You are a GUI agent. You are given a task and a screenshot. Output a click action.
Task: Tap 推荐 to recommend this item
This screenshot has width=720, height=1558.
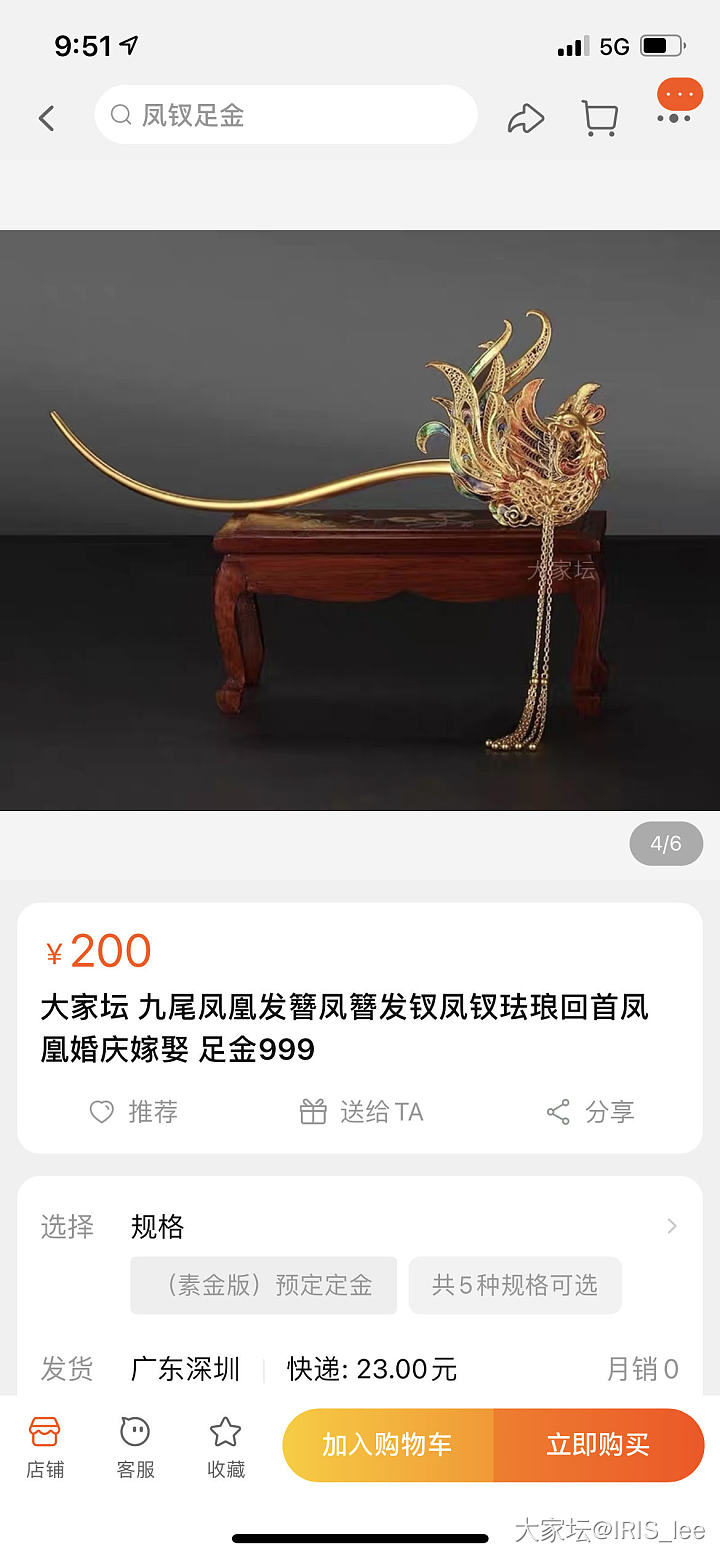pos(133,1112)
